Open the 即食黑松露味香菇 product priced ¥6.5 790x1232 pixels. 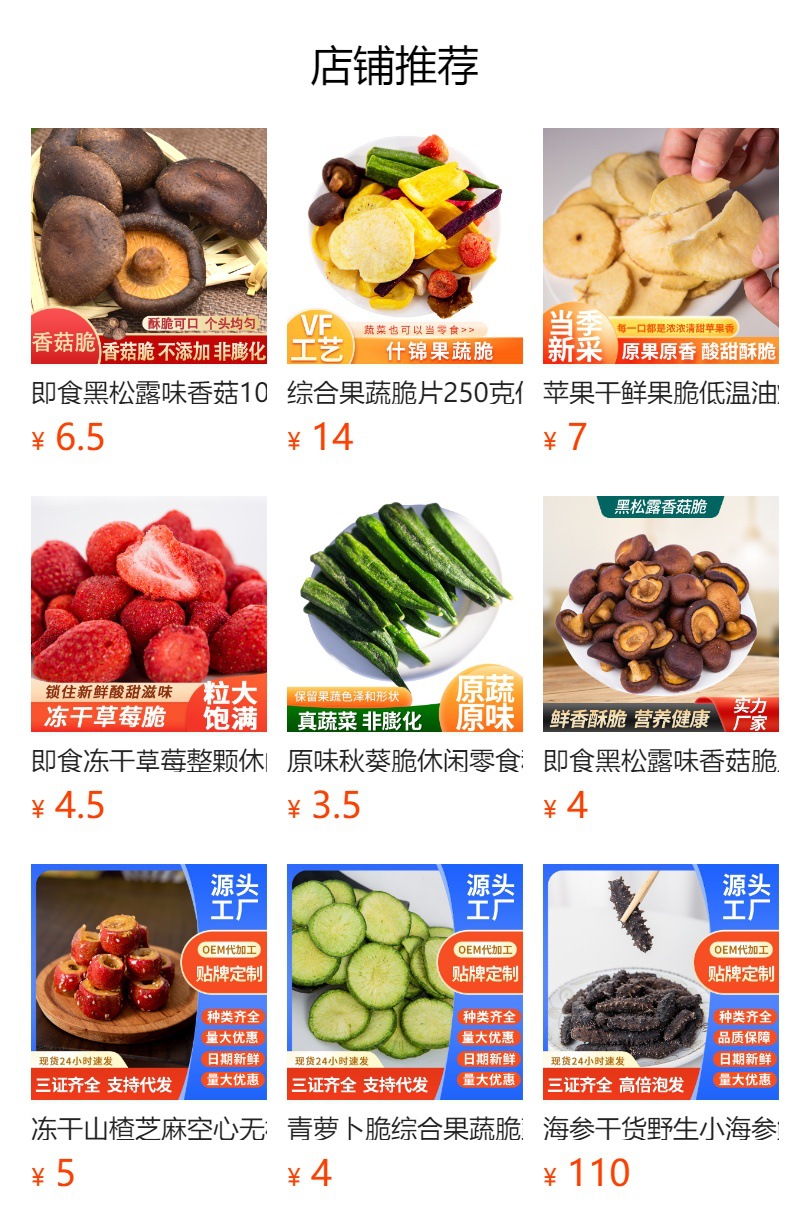[x=149, y=246]
